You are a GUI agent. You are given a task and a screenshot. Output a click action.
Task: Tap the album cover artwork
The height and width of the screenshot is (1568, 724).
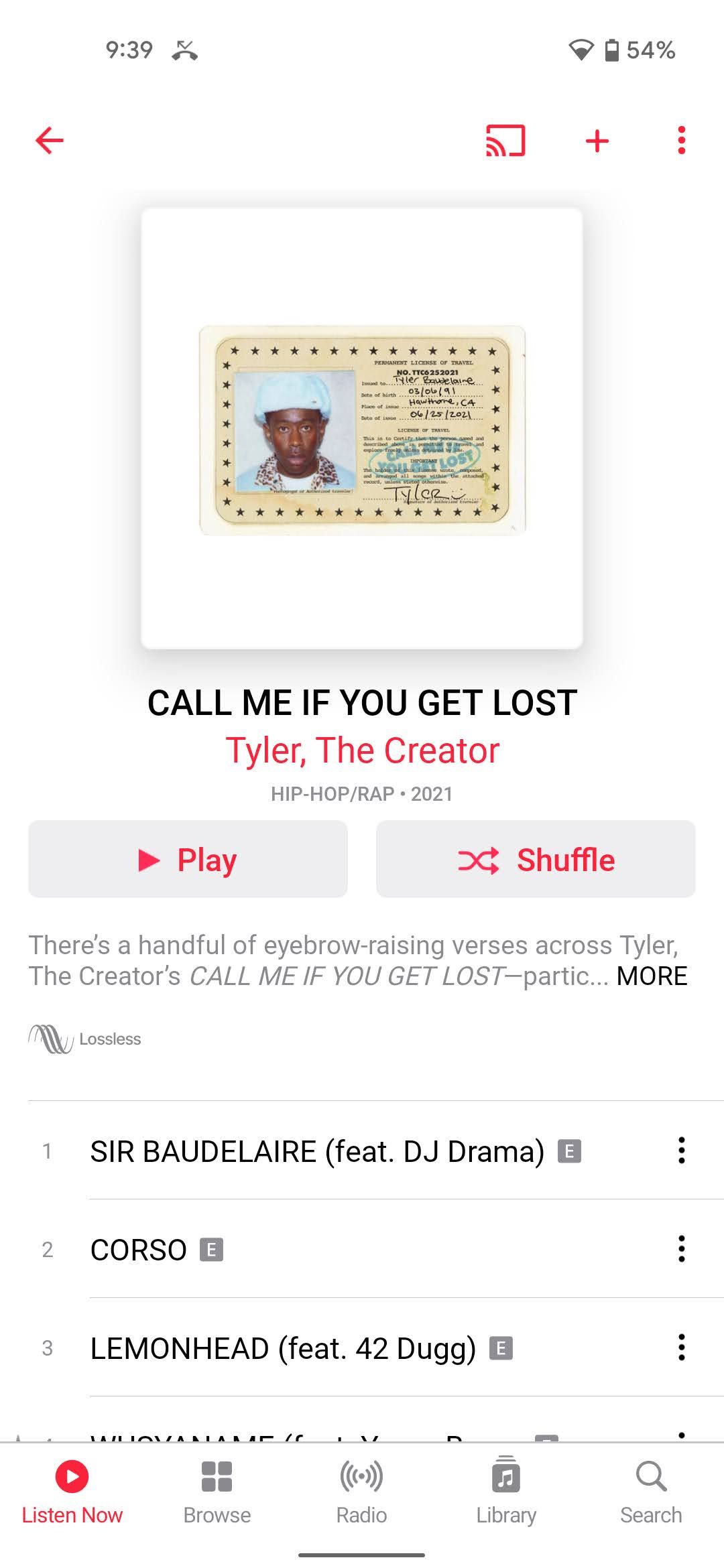point(362,429)
